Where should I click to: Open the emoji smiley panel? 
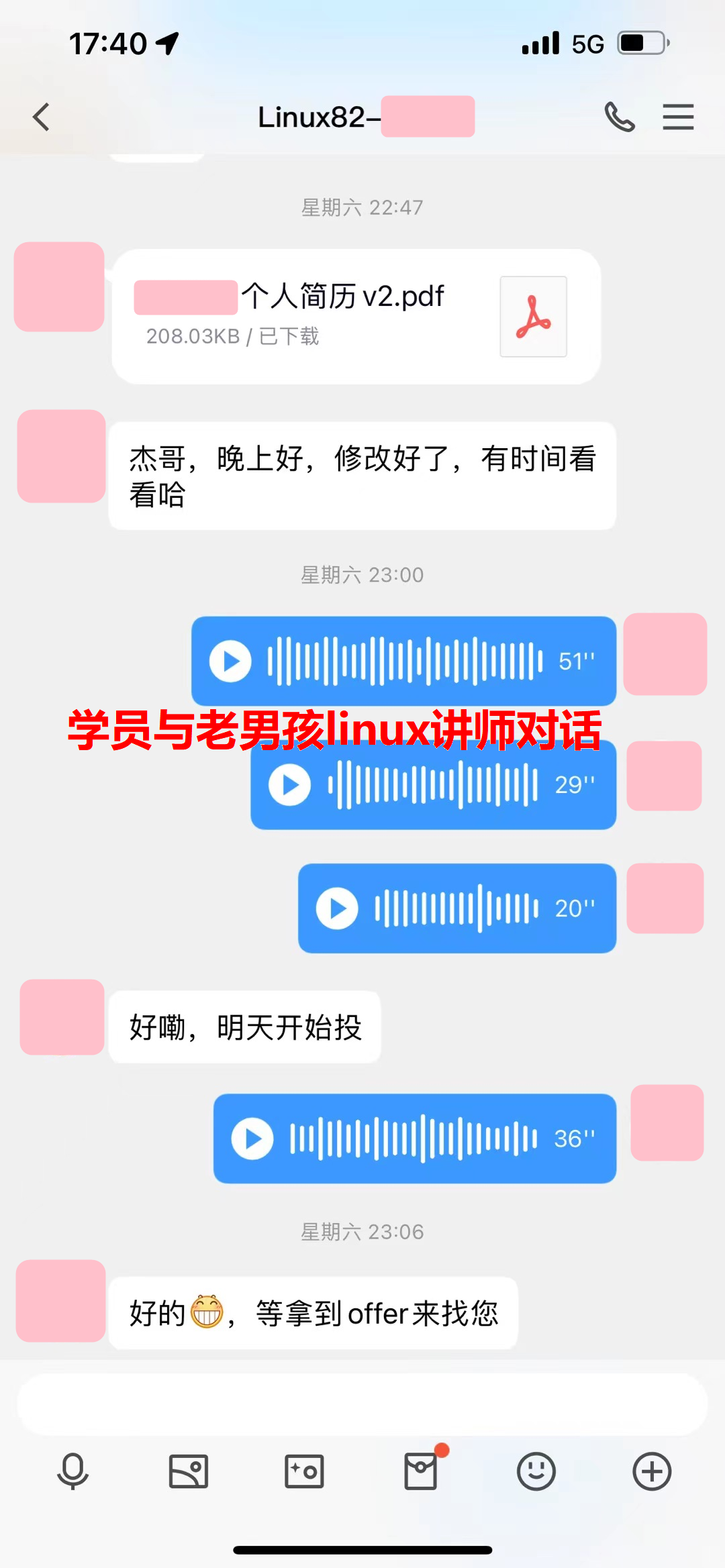tap(536, 1471)
